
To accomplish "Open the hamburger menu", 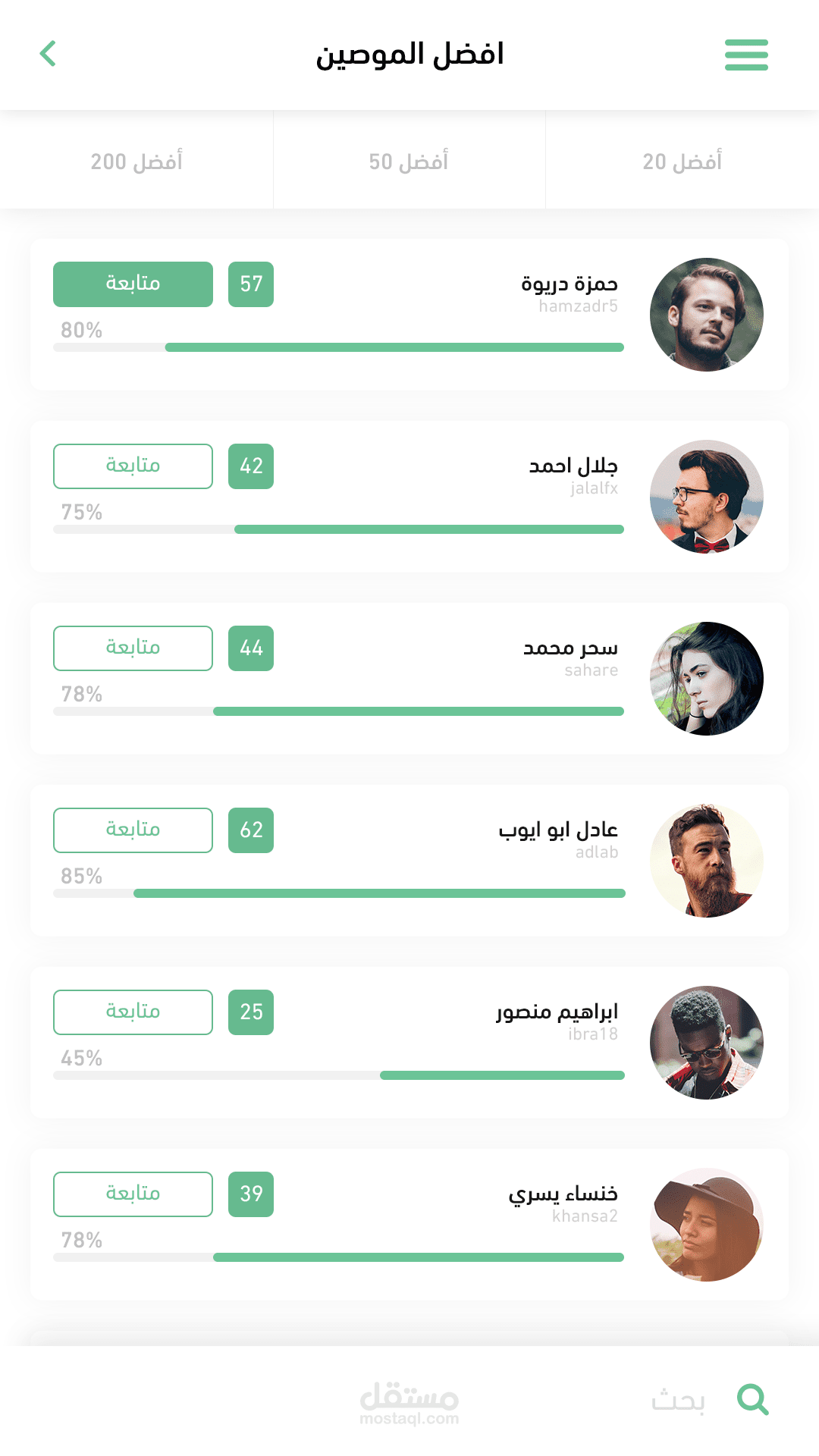I will coord(746,55).
